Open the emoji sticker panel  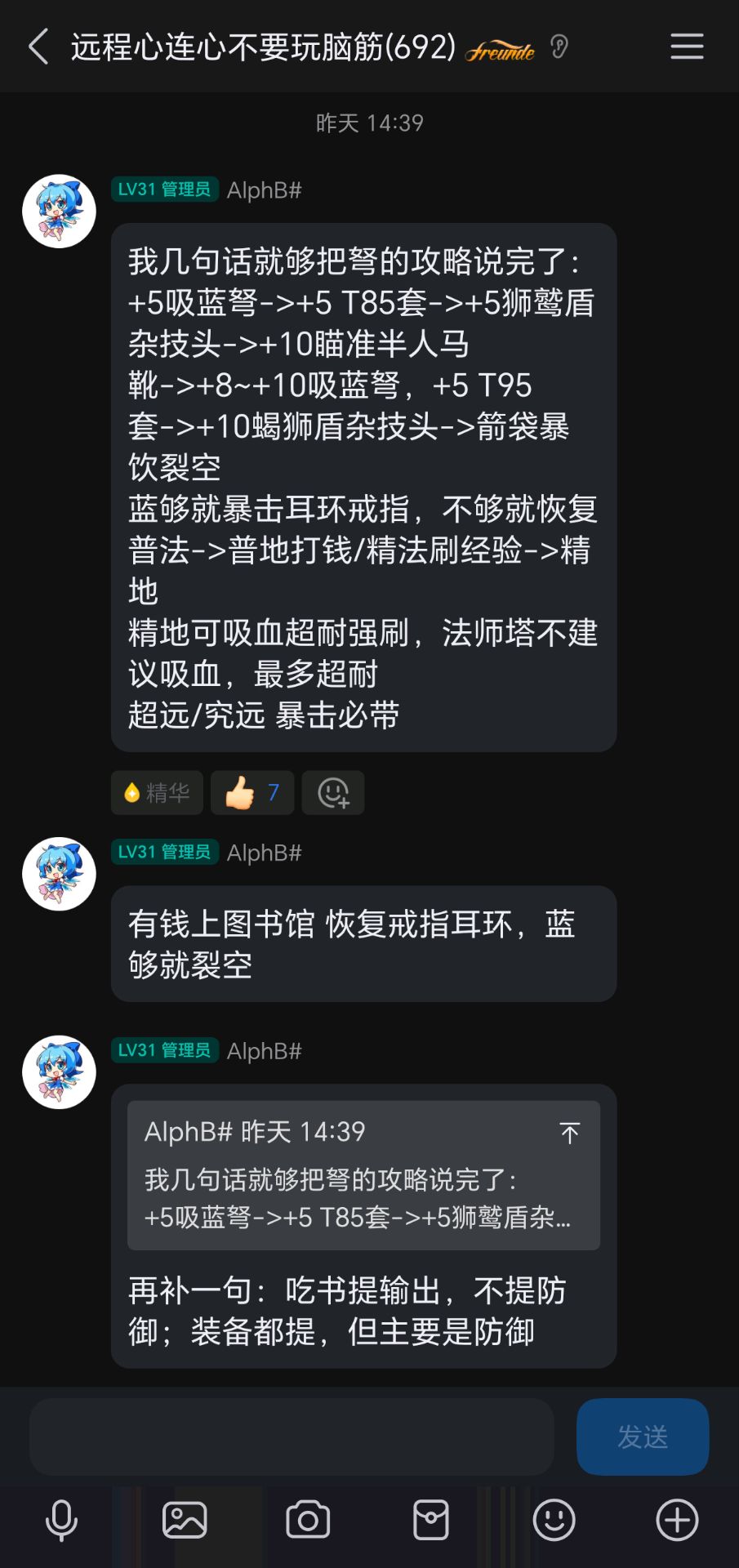pyautogui.click(x=554, y=1521)
